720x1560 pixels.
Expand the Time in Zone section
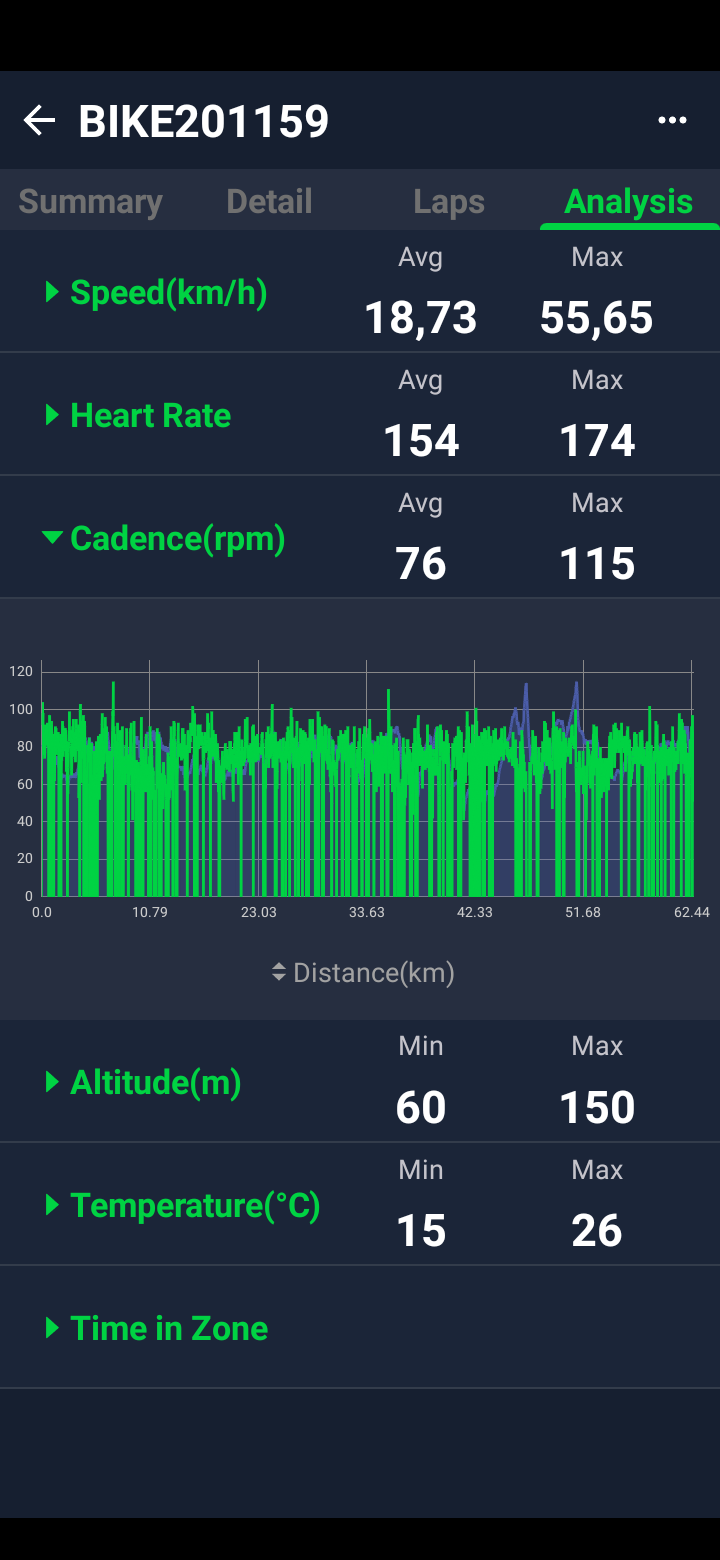coord(158,1329)
